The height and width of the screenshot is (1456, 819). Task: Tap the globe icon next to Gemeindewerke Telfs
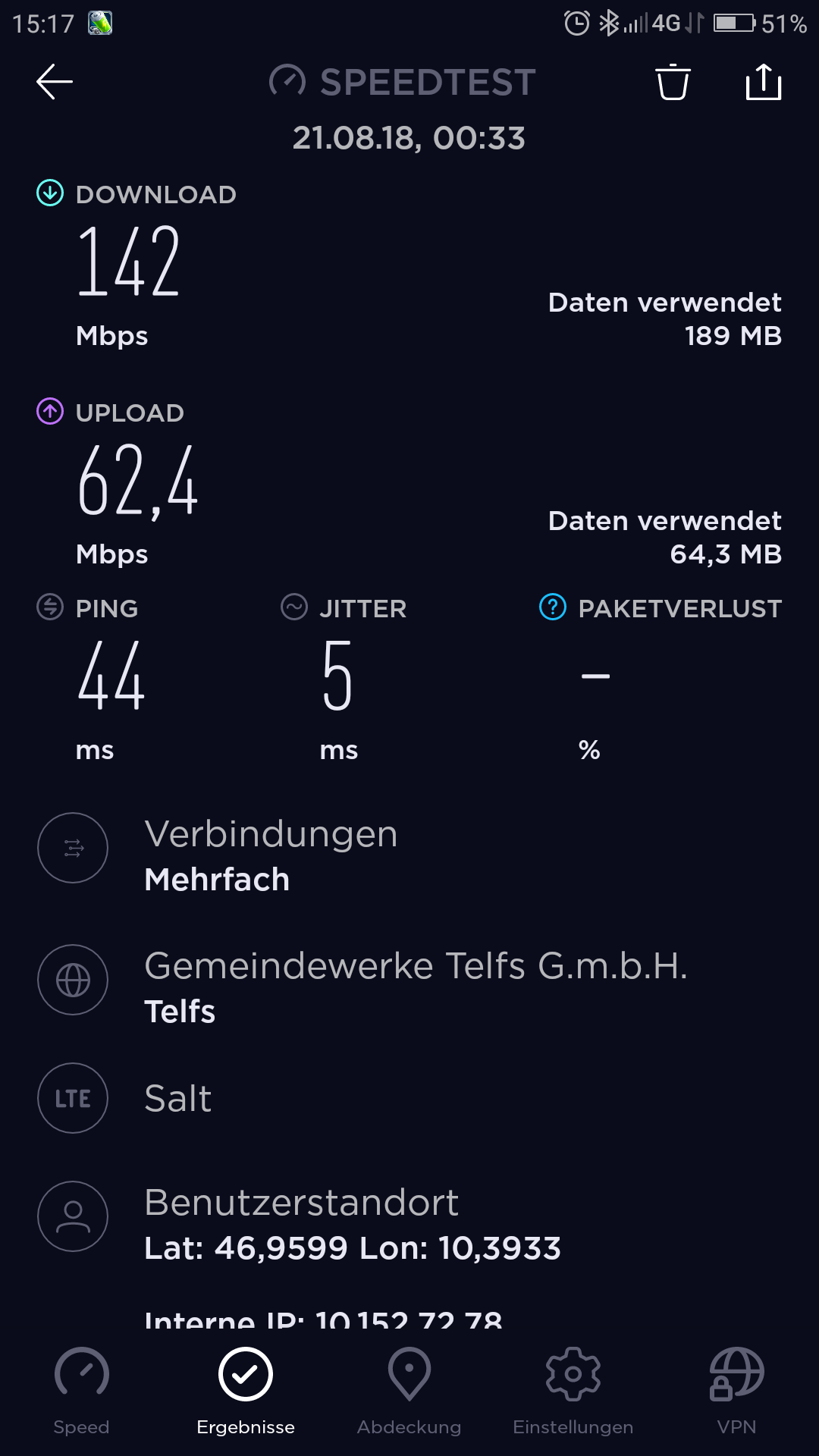[x=73, y=980]
